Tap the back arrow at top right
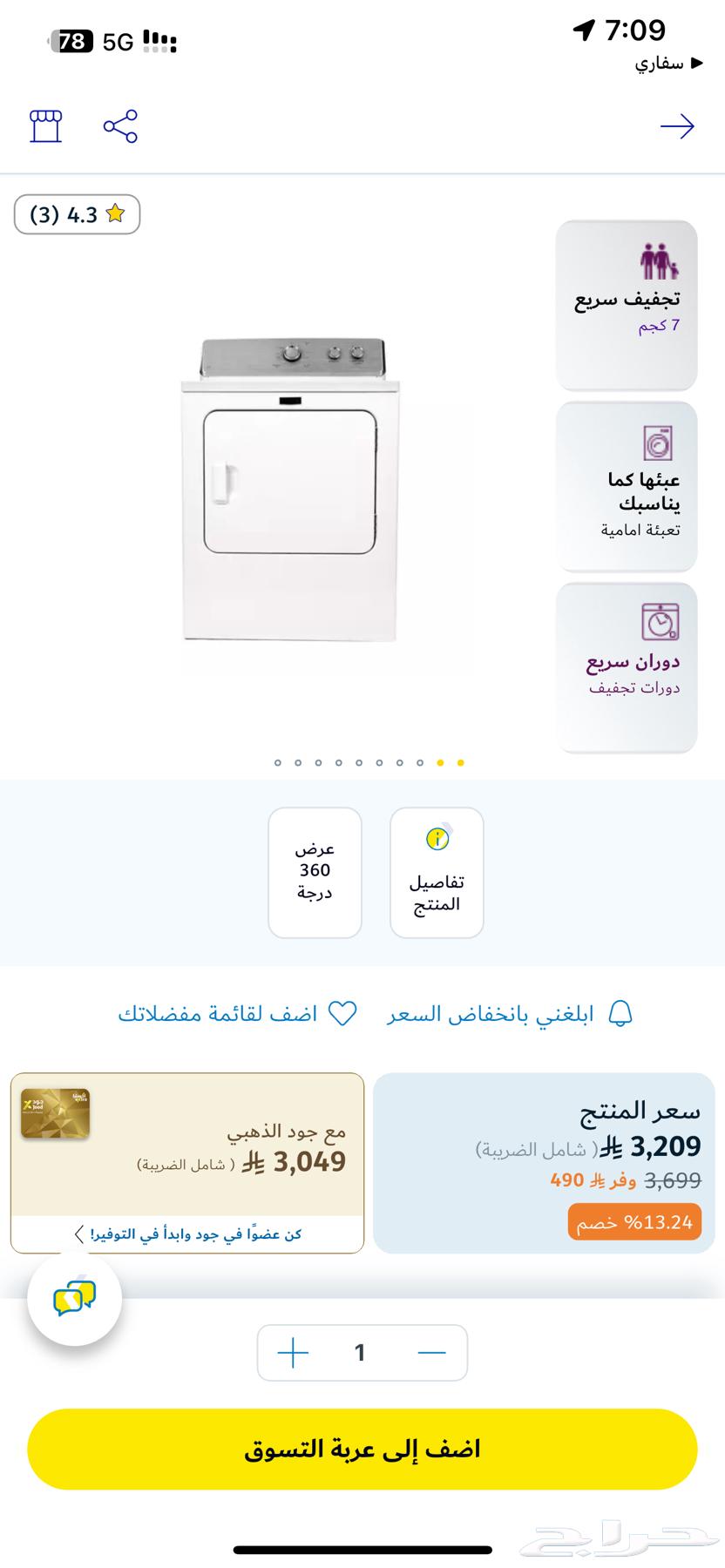 [x=678, y=126]
